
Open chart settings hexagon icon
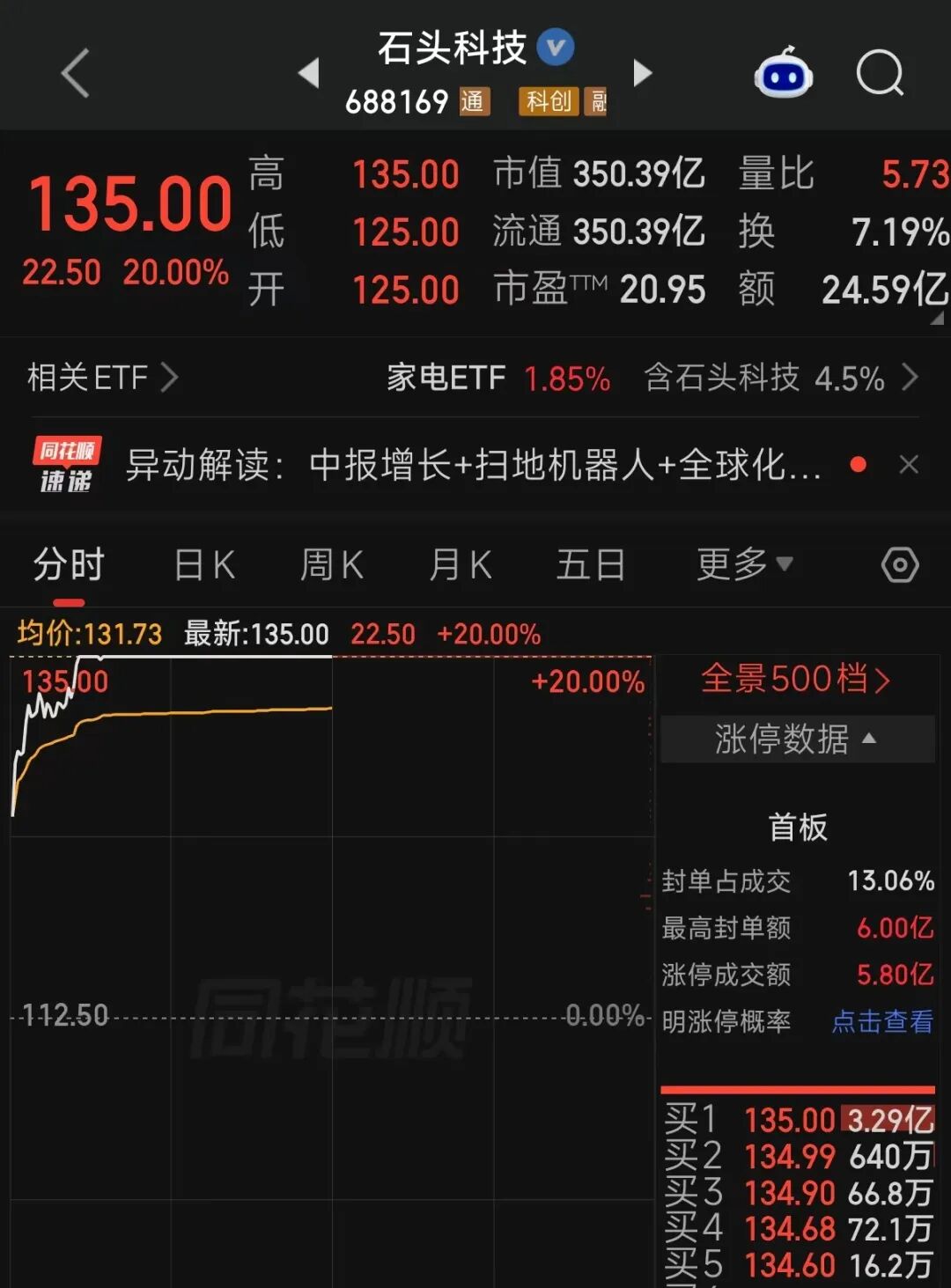(900, 564)
